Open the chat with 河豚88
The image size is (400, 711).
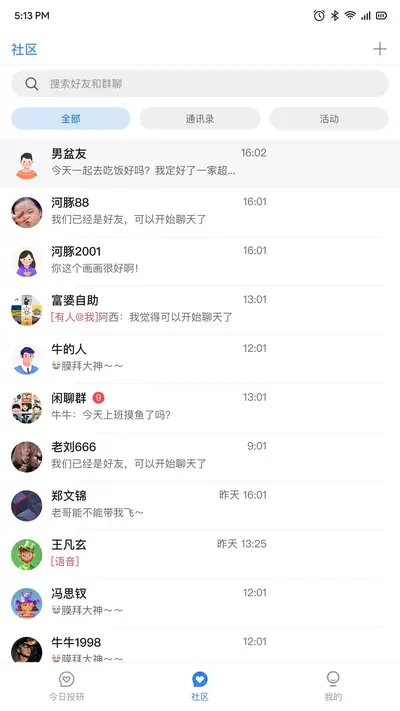pos(200,213)
